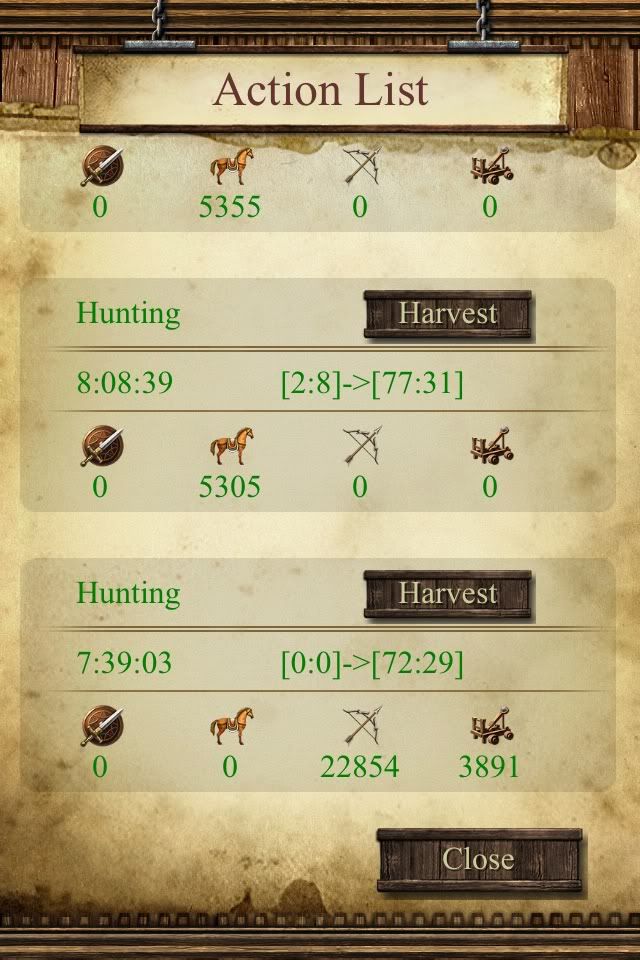This screenshot has height=960, width=640.
Task: Harvest the hunting action ending at [77:31]
Action: pos(447,314)
